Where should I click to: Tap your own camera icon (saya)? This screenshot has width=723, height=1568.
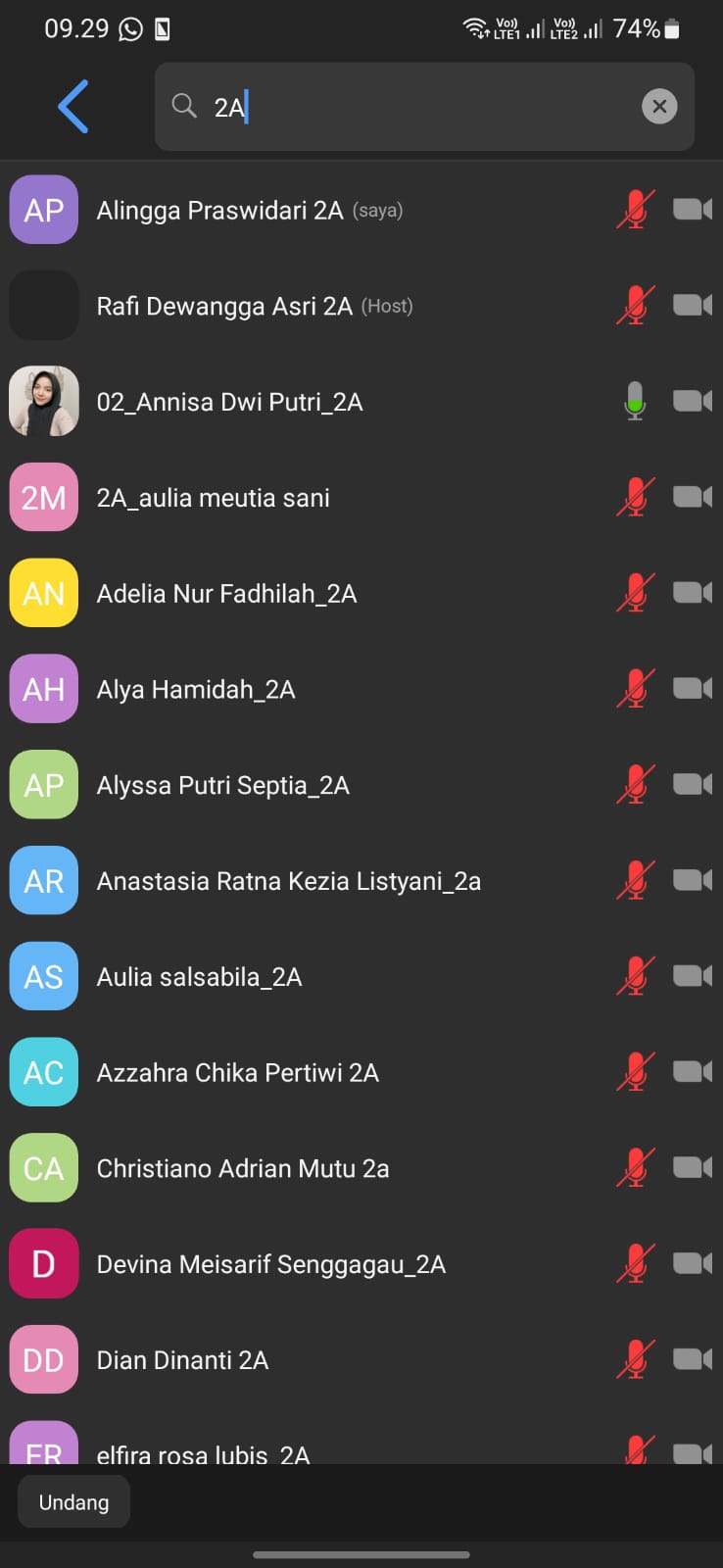[x=692, y=210]
